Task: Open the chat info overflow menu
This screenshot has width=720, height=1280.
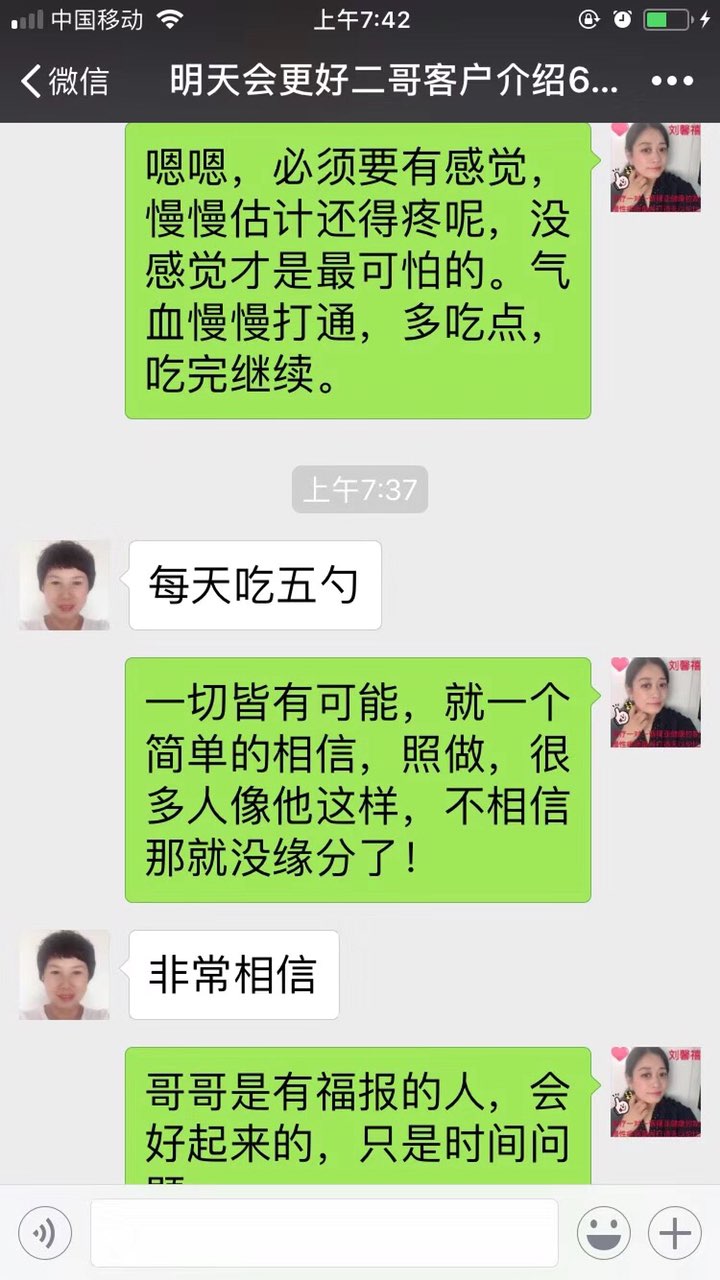Action: [672, 81]
